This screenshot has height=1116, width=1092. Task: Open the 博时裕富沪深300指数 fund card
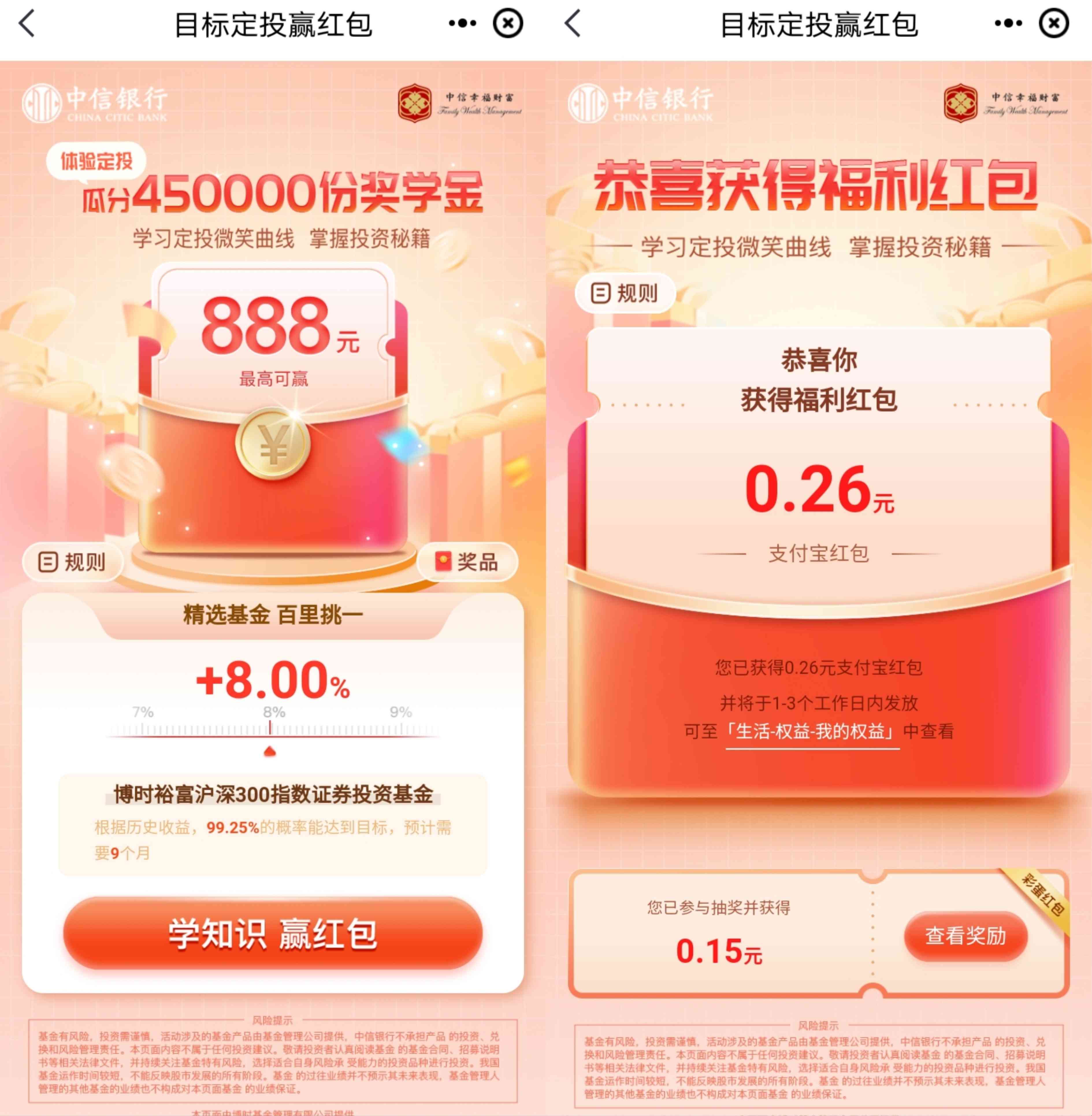pyautogui.click(x=273, y=823)
